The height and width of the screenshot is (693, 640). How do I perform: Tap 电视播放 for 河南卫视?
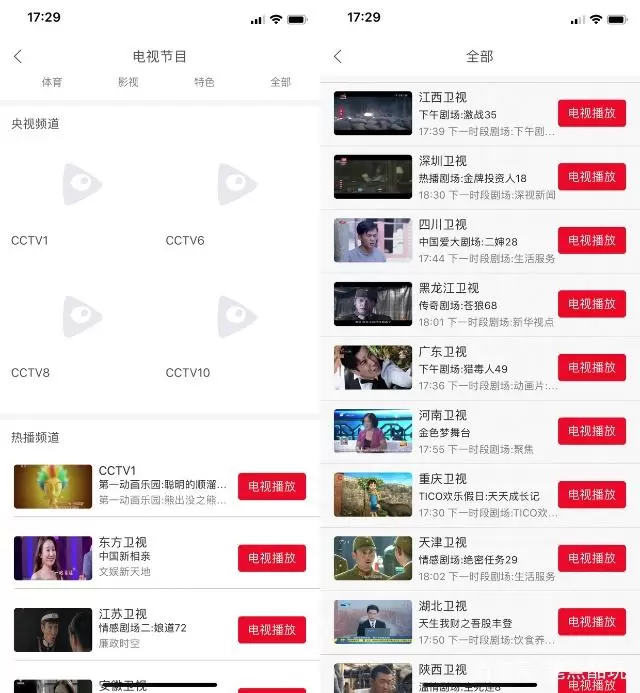[592, 431]
